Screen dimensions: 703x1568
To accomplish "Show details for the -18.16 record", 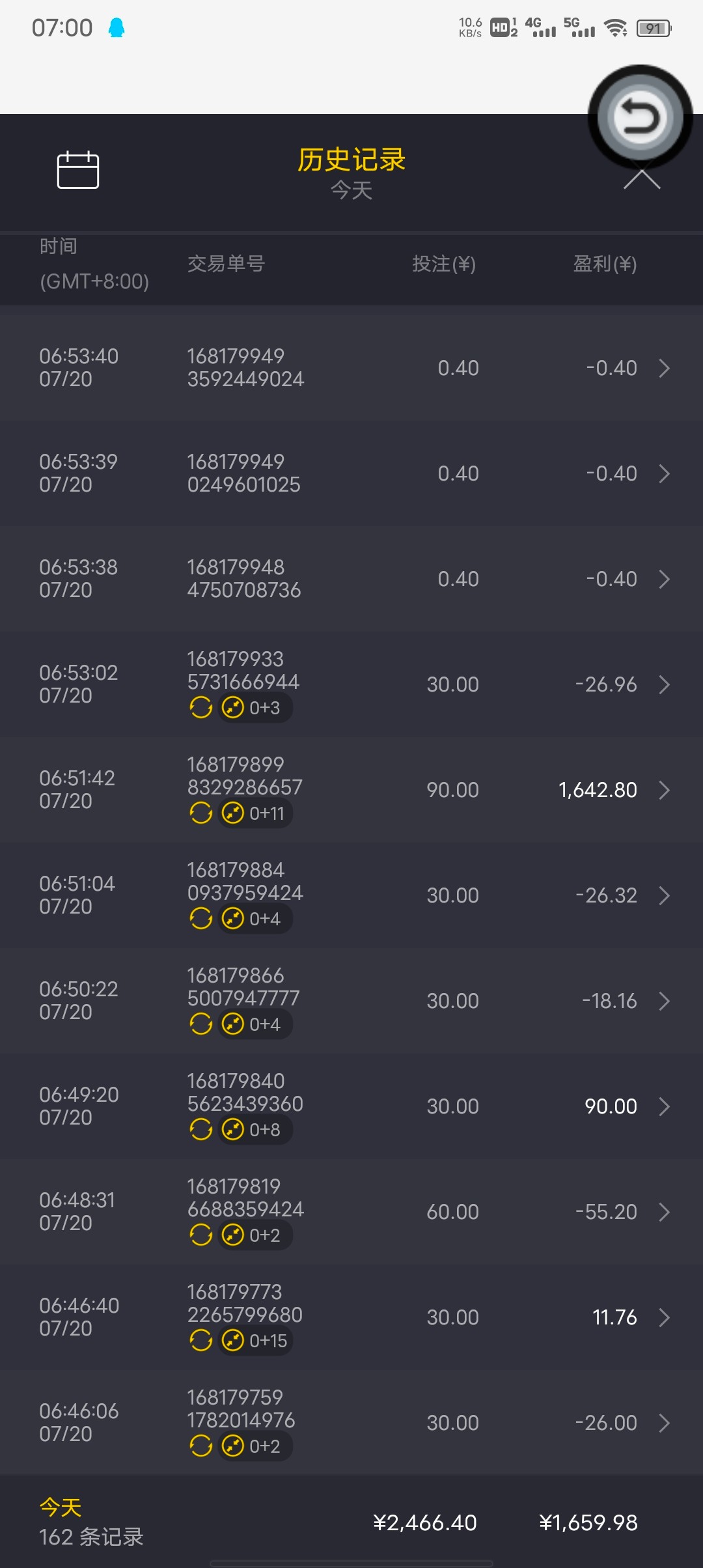I will (351, 1001).
